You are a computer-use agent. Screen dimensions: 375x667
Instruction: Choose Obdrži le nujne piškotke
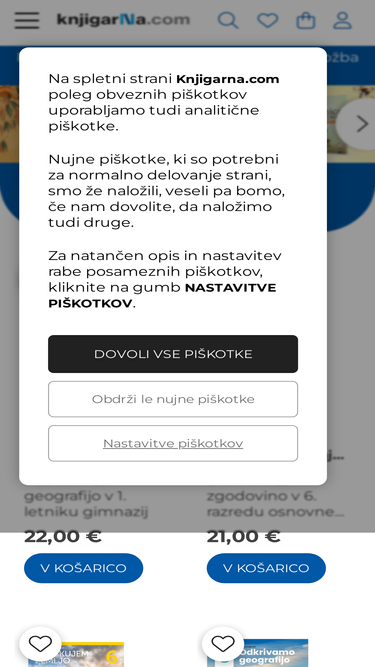(x=173, y=399)
